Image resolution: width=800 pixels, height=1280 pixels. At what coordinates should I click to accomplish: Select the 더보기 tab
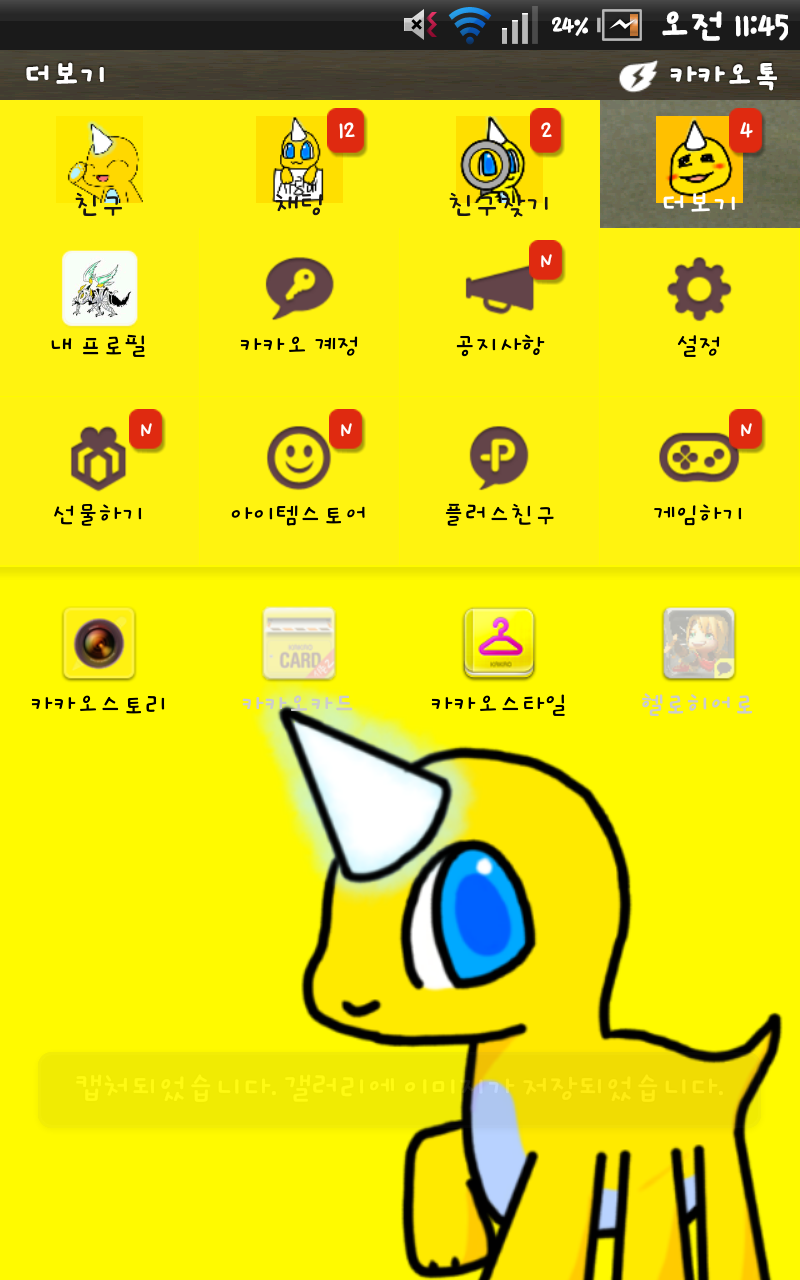click(700, 164)
